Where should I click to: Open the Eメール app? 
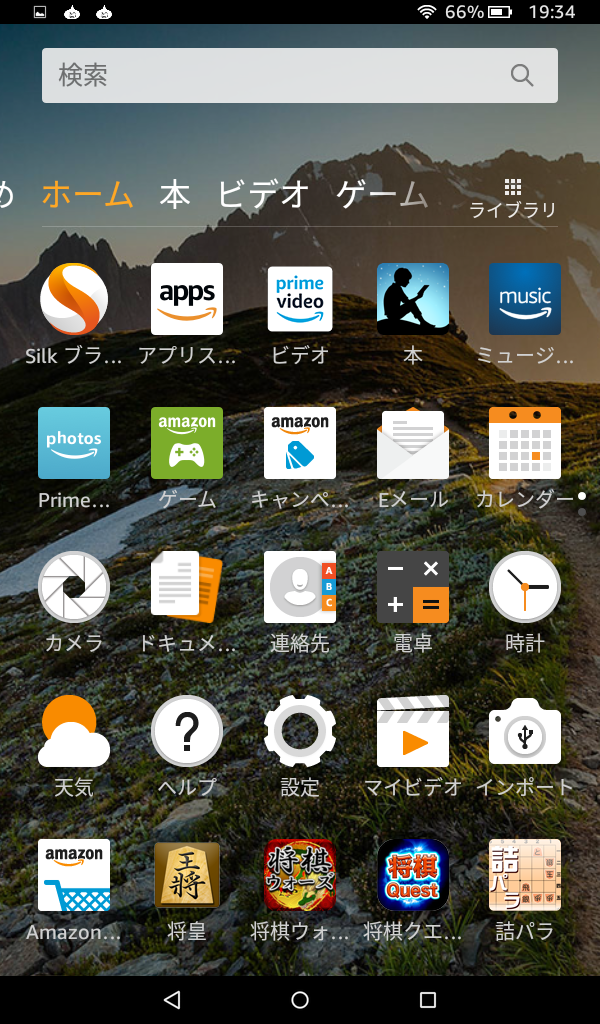point(413,443)
